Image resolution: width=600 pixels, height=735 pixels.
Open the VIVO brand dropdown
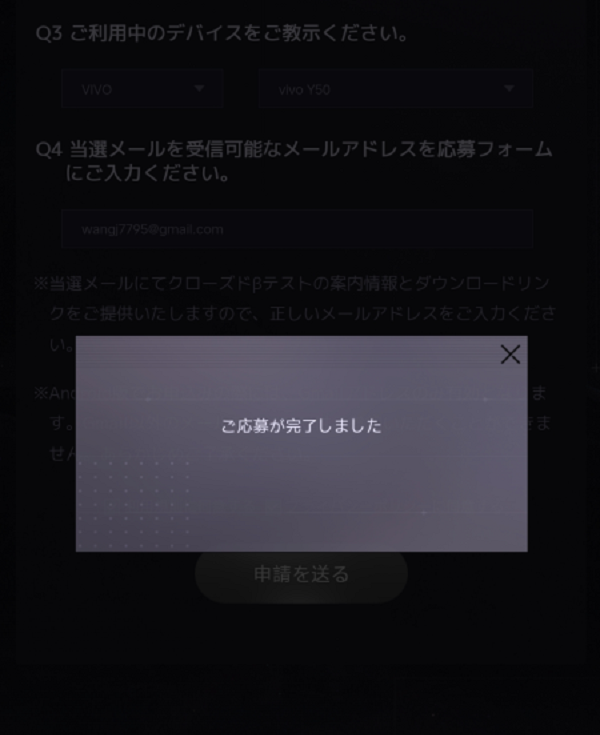point(143,89)
